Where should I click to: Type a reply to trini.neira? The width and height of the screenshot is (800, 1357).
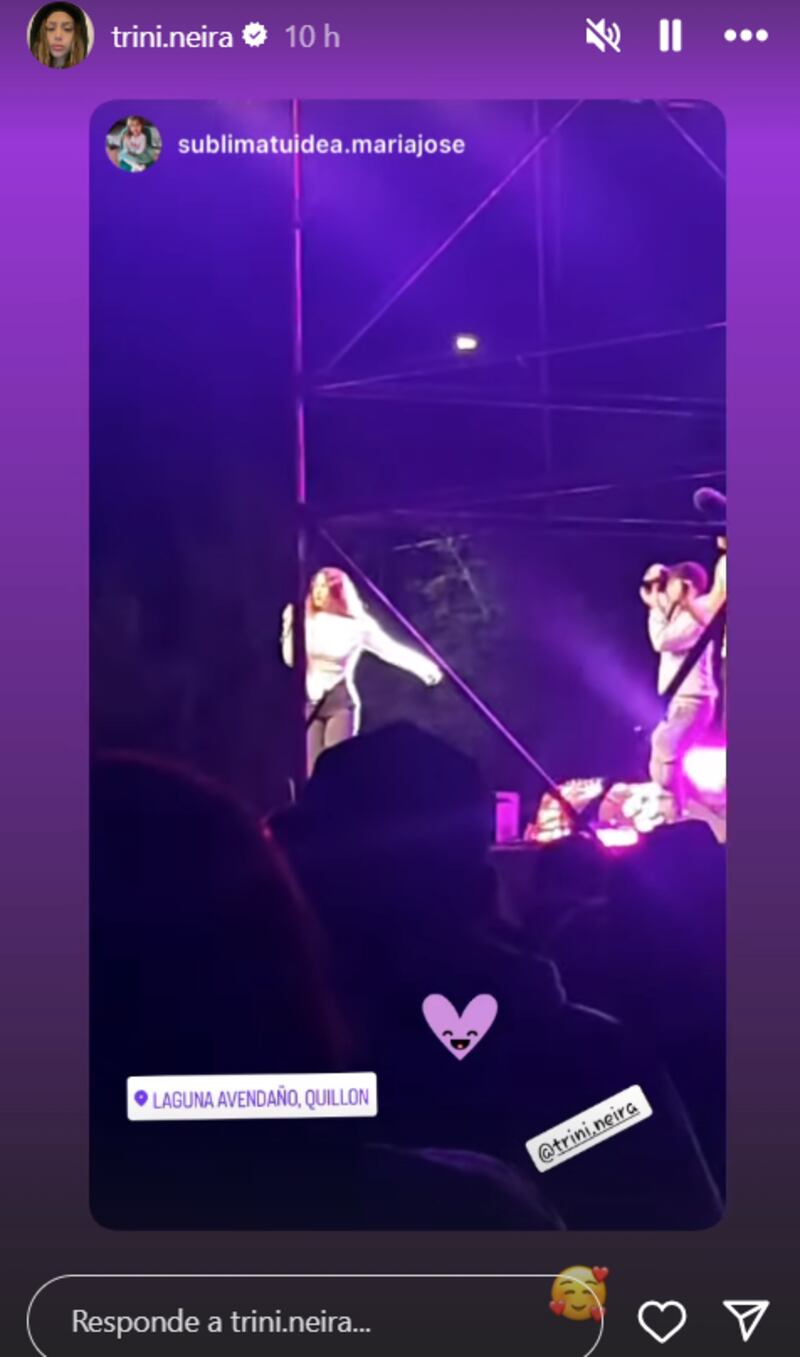(300, 1321)
